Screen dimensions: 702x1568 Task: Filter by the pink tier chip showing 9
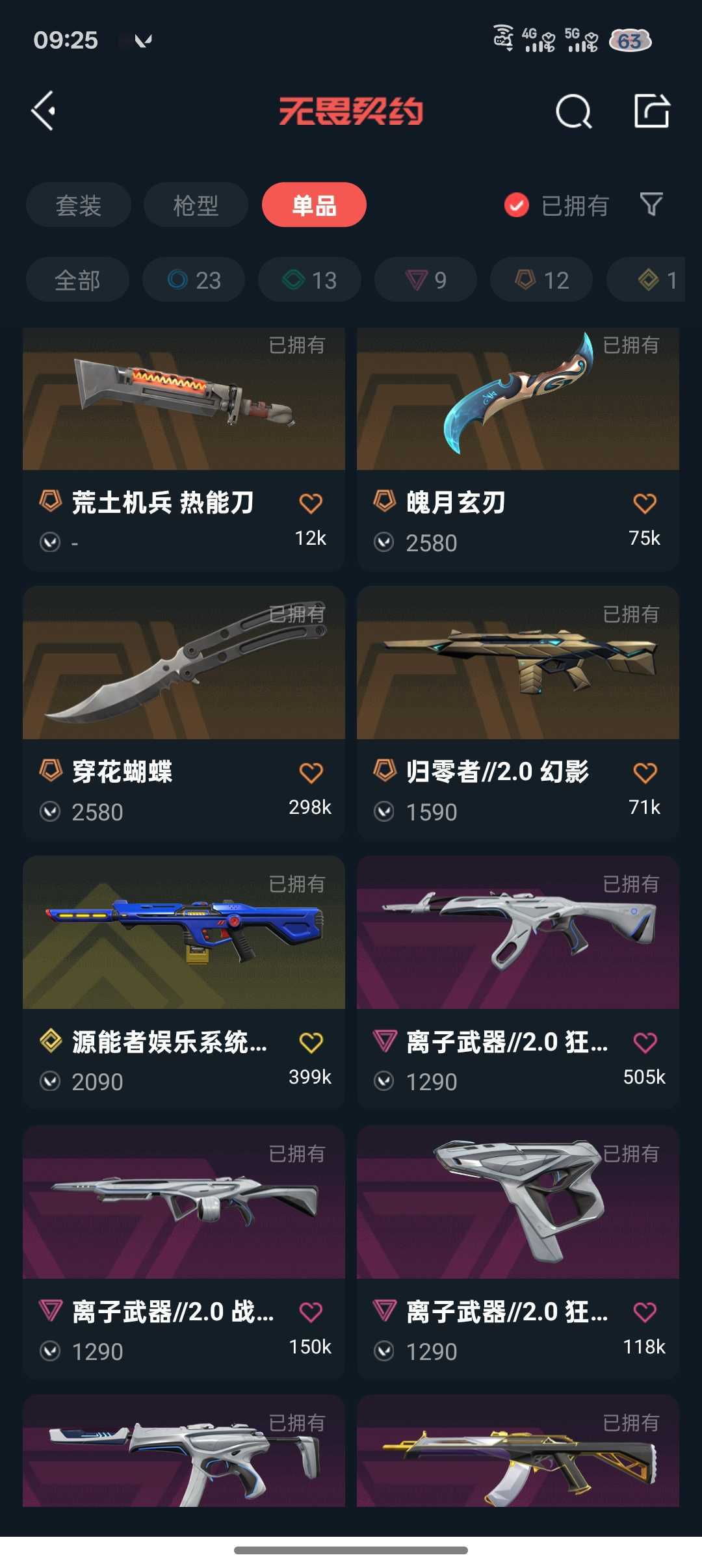click(426, 280)
